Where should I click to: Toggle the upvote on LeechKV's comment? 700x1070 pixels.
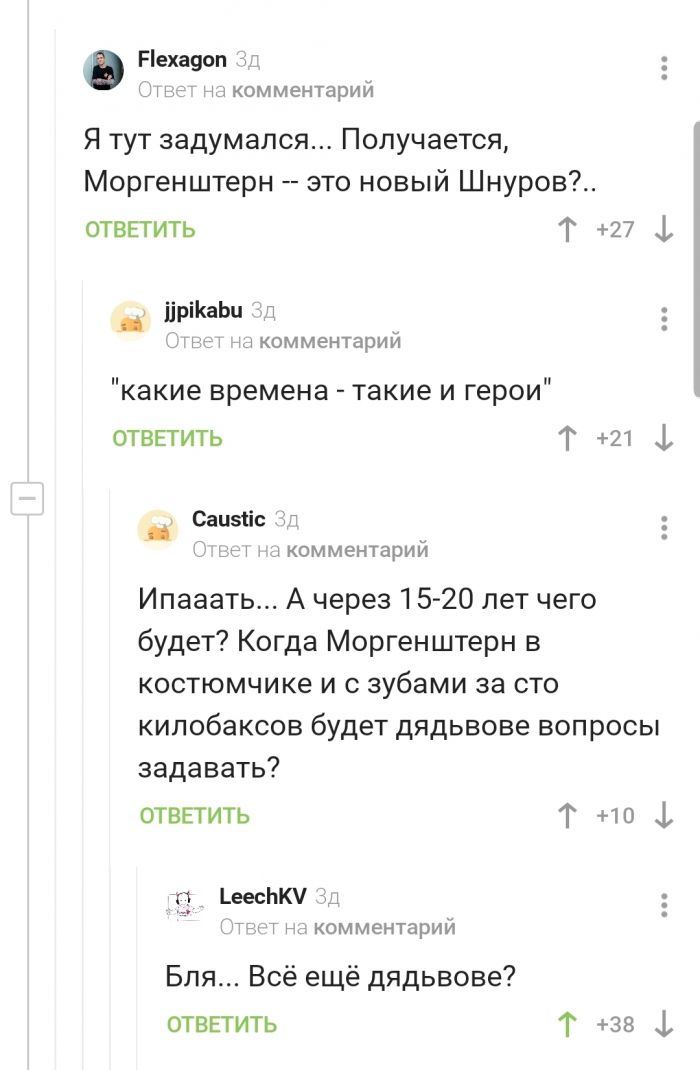(x=568, y=1024)
